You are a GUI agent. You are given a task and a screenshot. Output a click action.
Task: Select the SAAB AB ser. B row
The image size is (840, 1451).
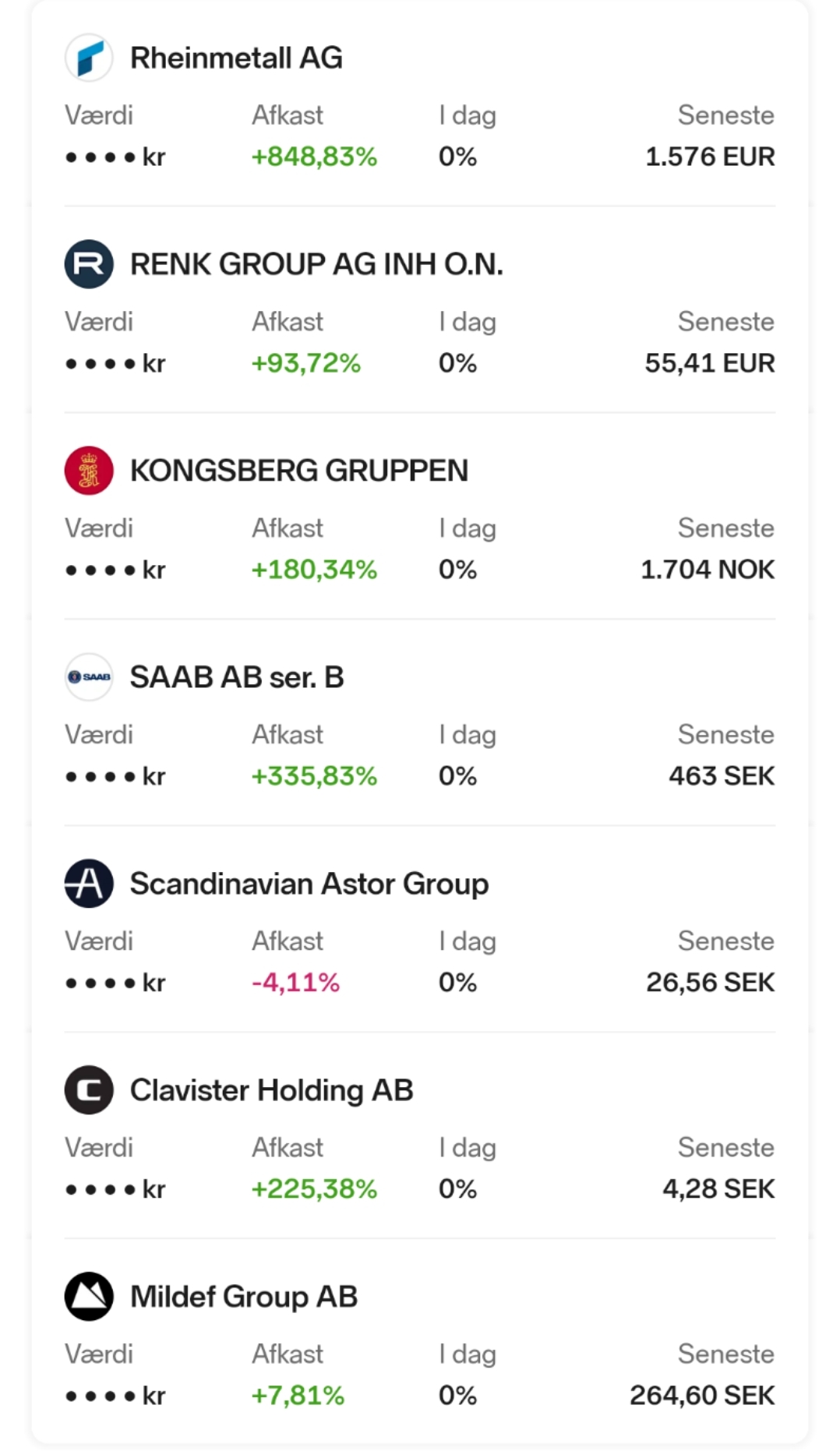pyautogui.click(x=420, y=722)
